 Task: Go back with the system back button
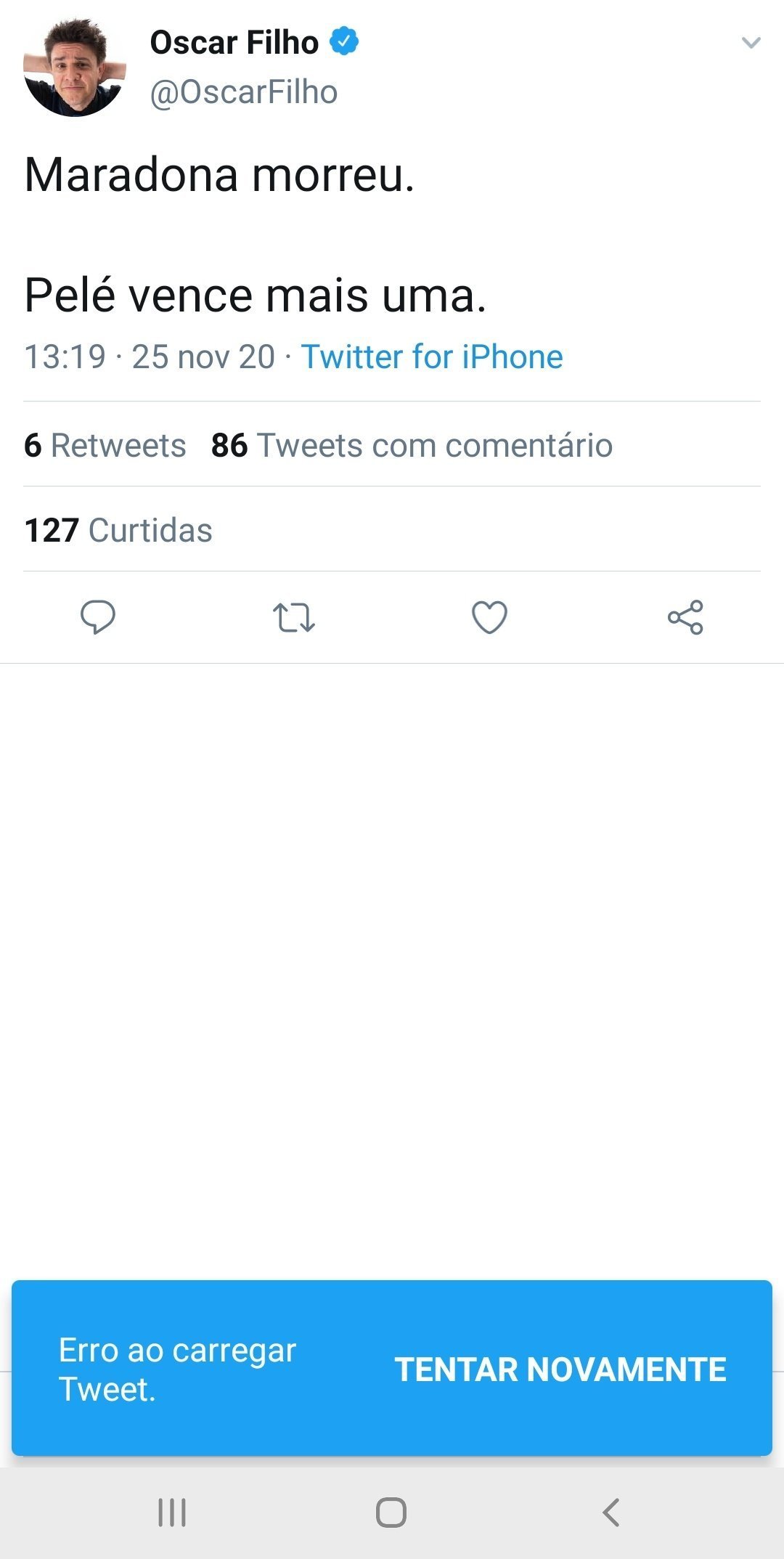pos(611,1513)
